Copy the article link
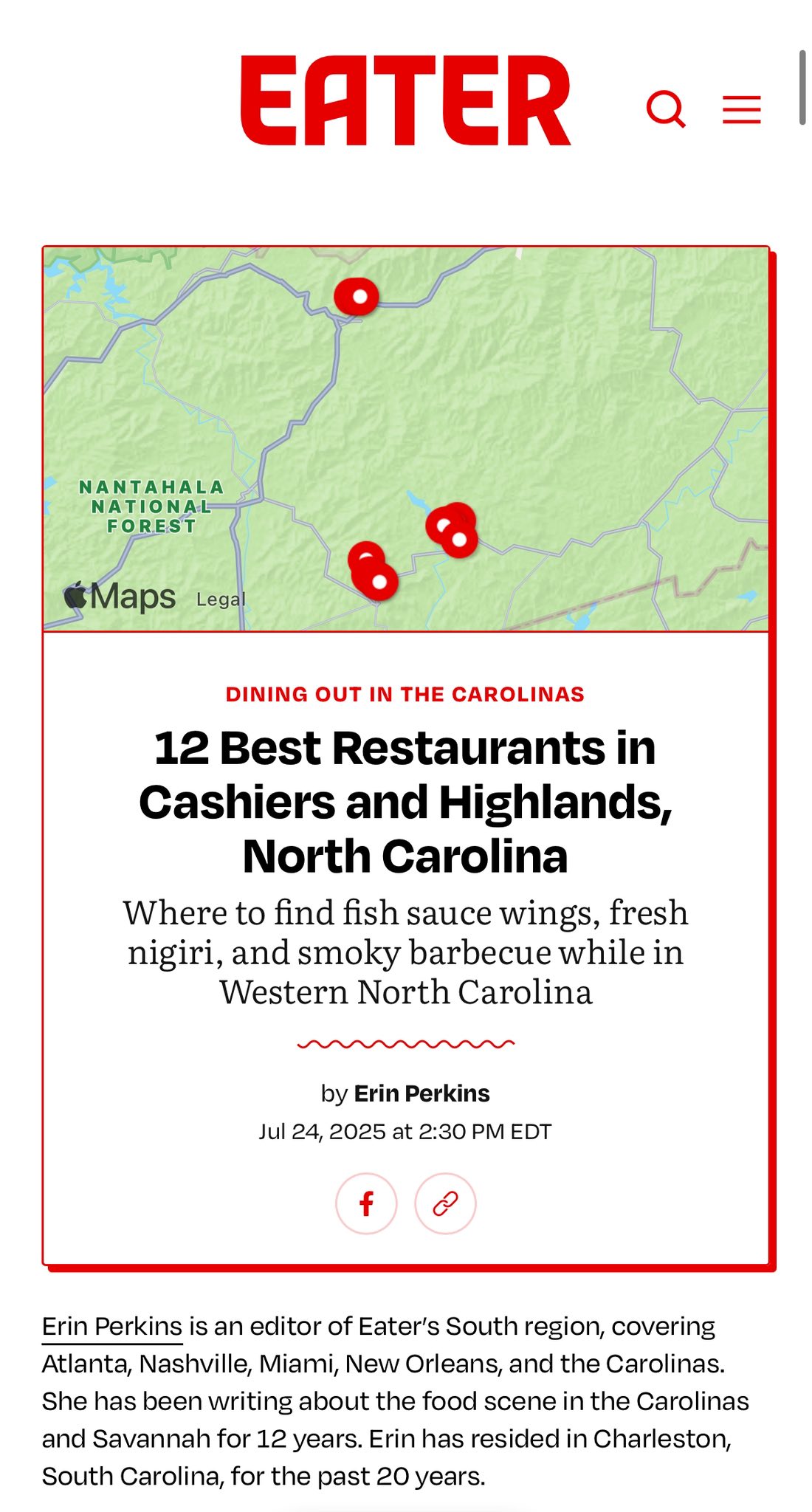This screenshot has width=812, height=1512. pos(445,1203)
